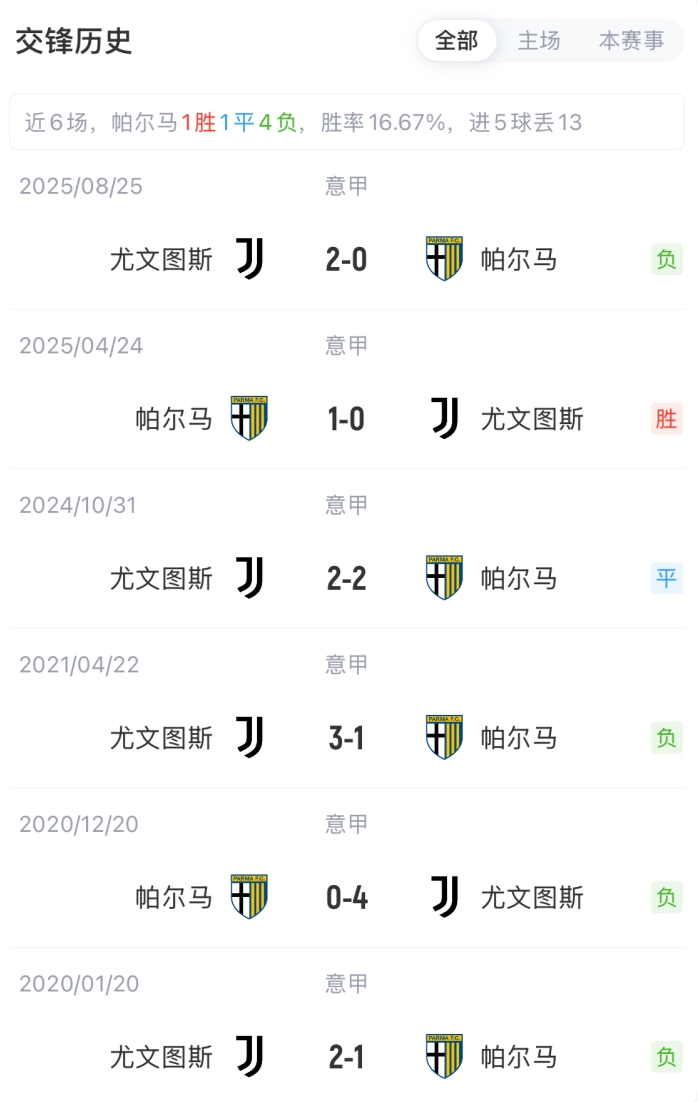
Task: Open the 2021/04/22 尤文图斯 3-1 帕尔马 match
Action: point(347,738)
